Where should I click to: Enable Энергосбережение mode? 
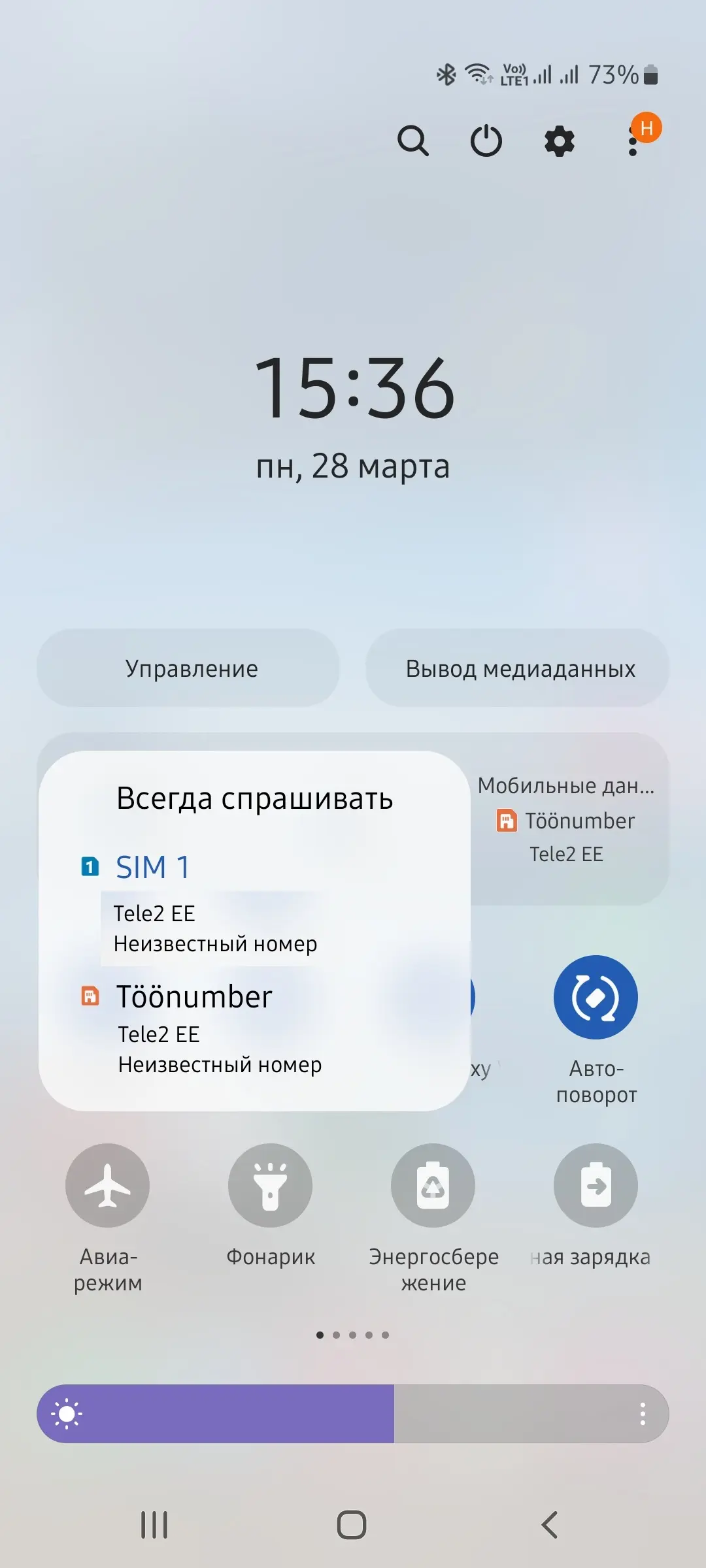click(x=433, y=1185)
